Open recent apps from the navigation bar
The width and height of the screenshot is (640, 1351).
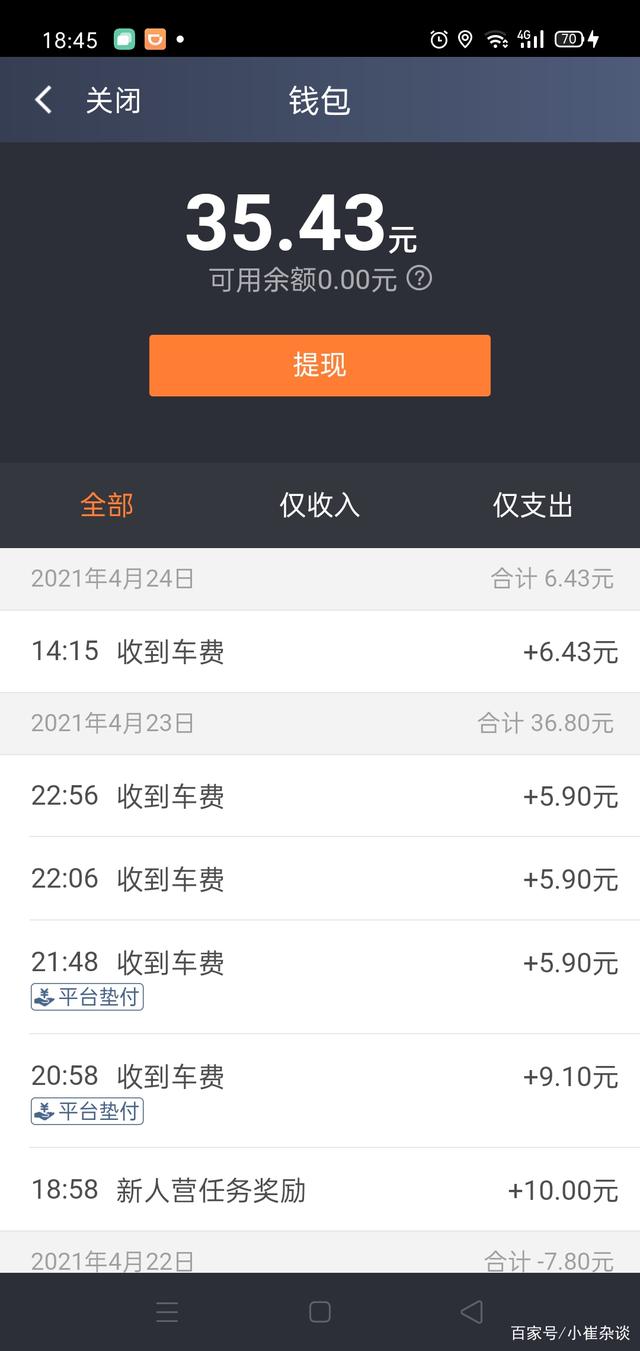pos(167,1312)
